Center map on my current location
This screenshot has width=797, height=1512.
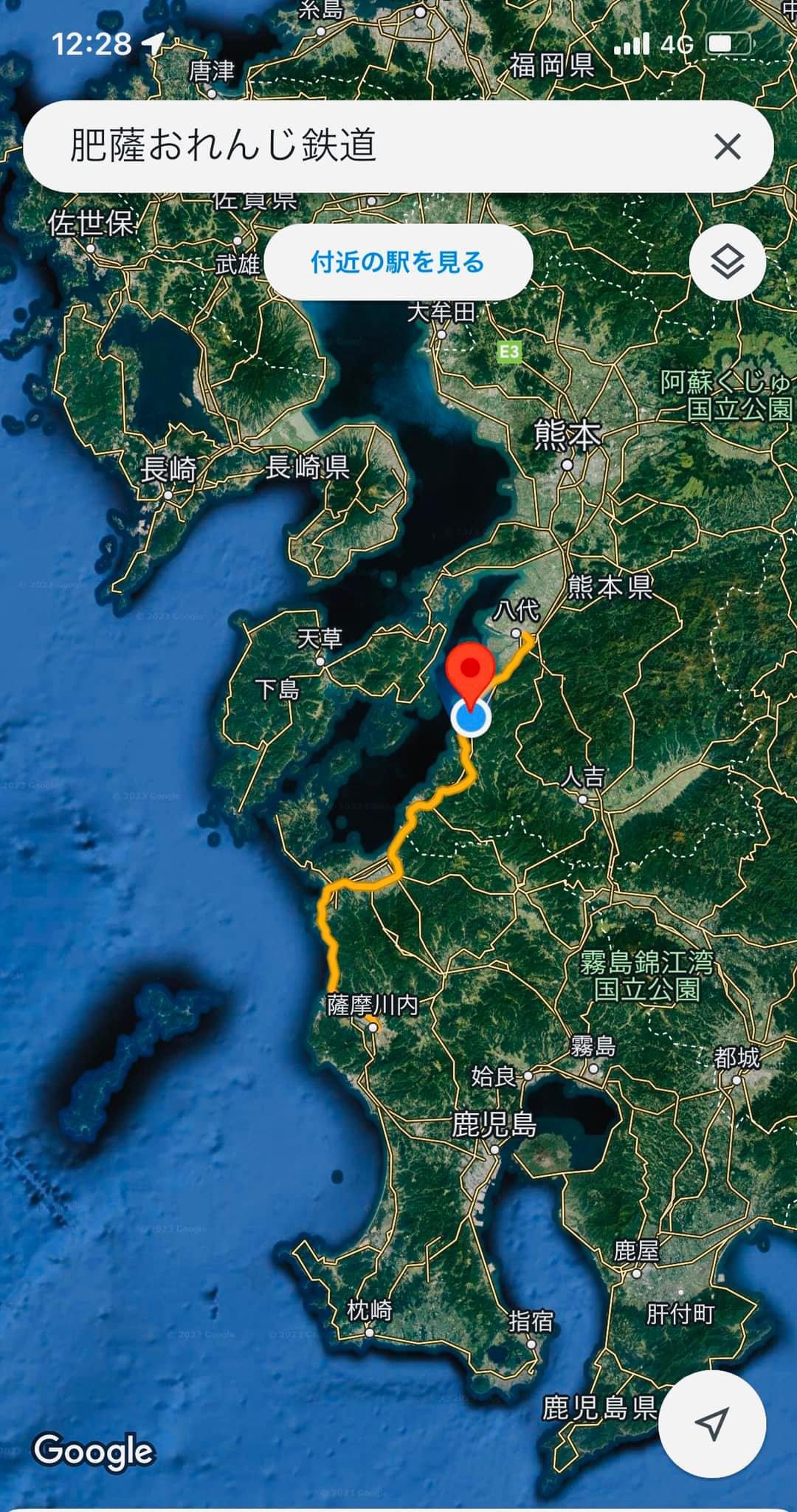point(711,1423)
